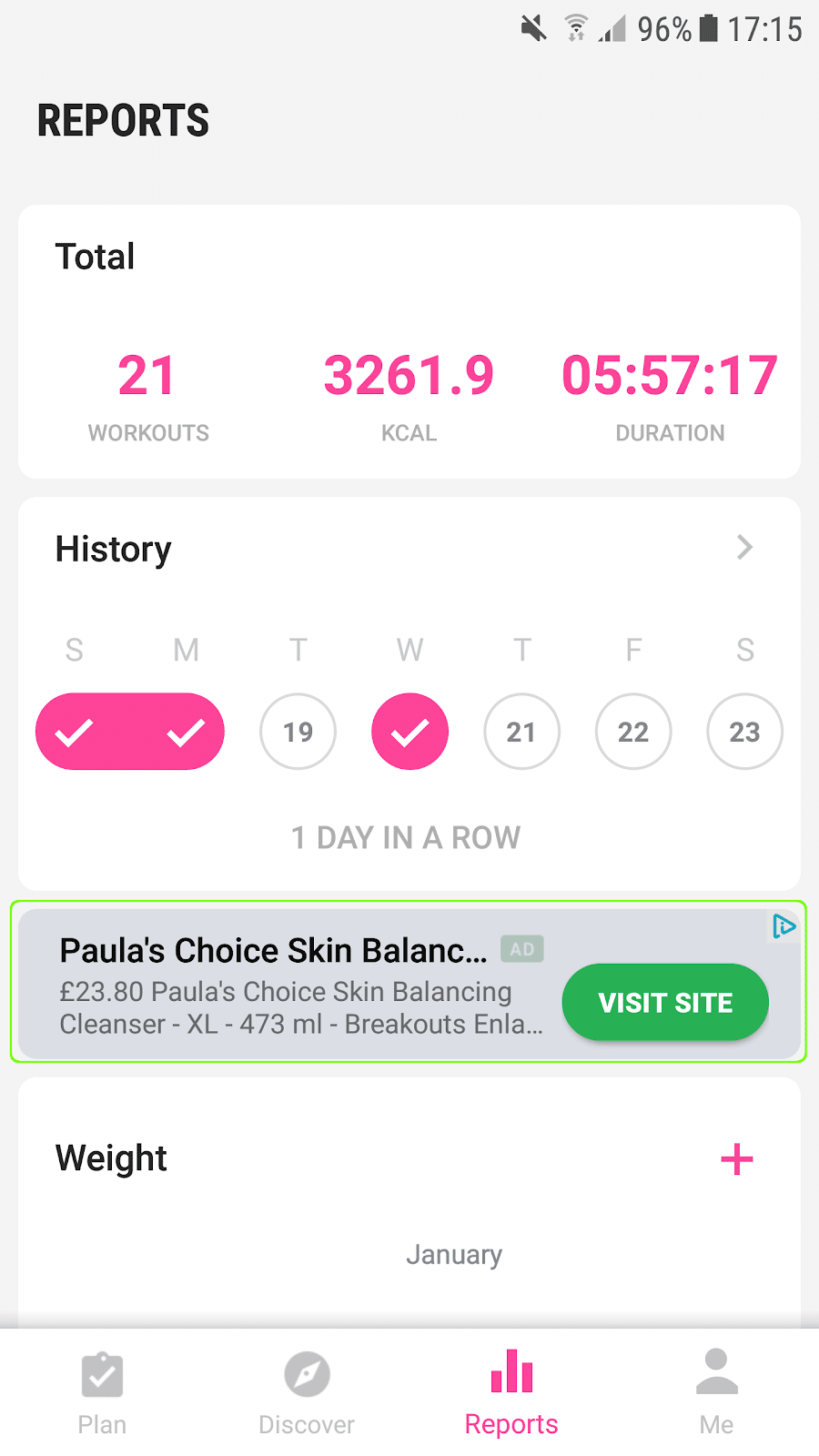Screen dimensions: 819x1456
Task: Pick day 21 in History
Action: coord(521,732)
